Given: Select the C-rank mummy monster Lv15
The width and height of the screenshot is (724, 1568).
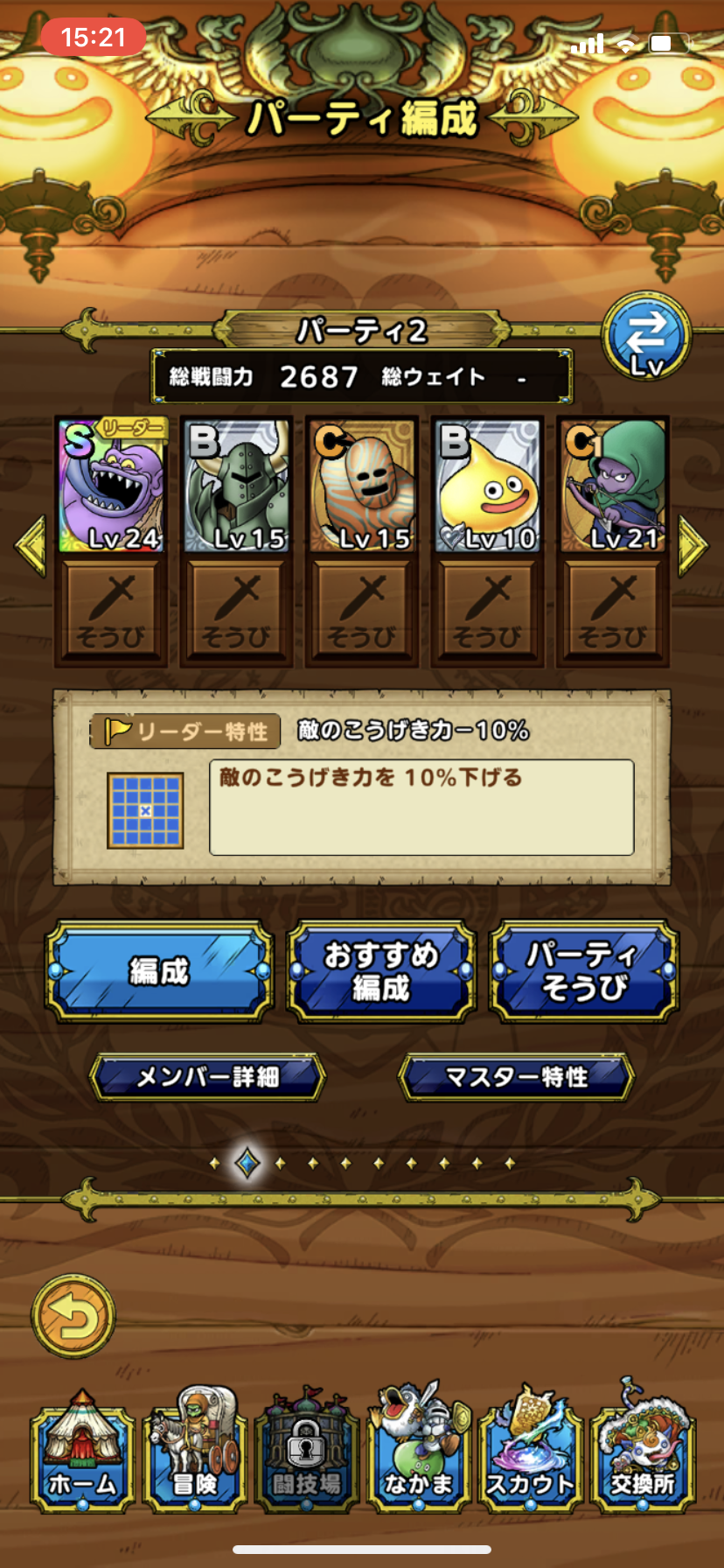Looking at the screenshot, I should (362, 486).
